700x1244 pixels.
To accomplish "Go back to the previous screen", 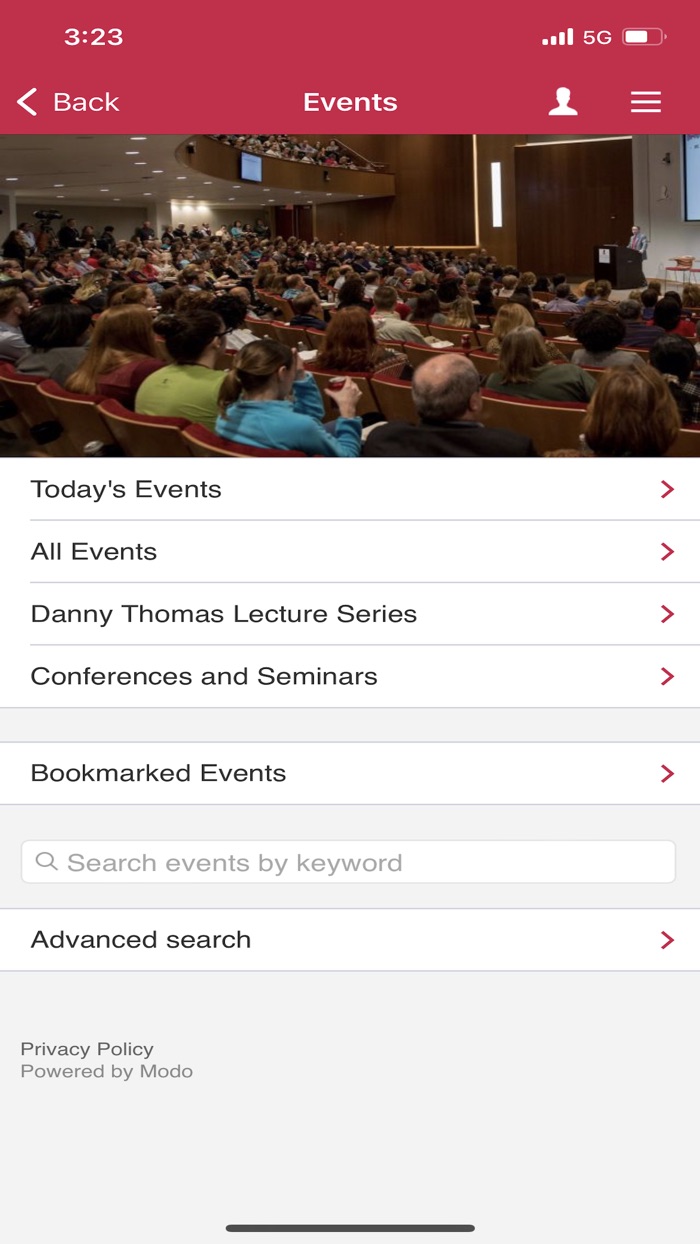I will tap(68, 102).
